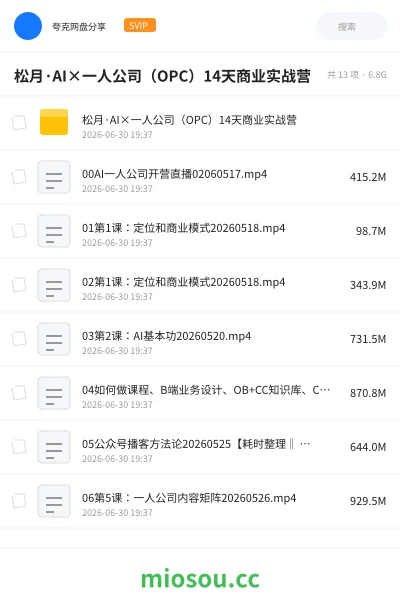Select checkbox beside 01第1课 file

coord(19,231)
